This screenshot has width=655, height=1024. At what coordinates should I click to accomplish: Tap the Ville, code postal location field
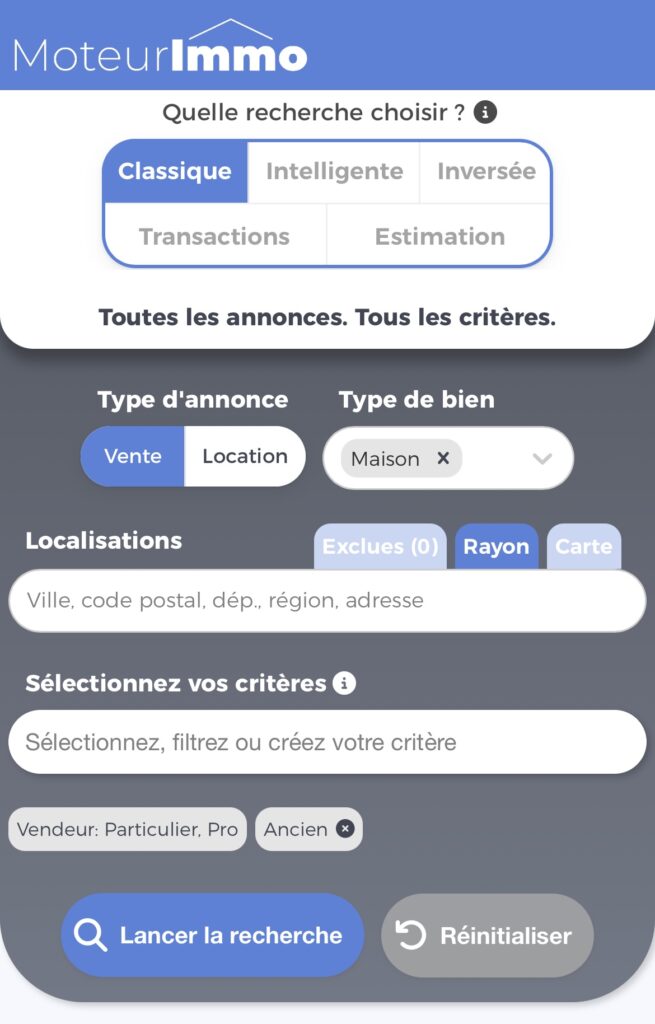(x=327, y=601)
